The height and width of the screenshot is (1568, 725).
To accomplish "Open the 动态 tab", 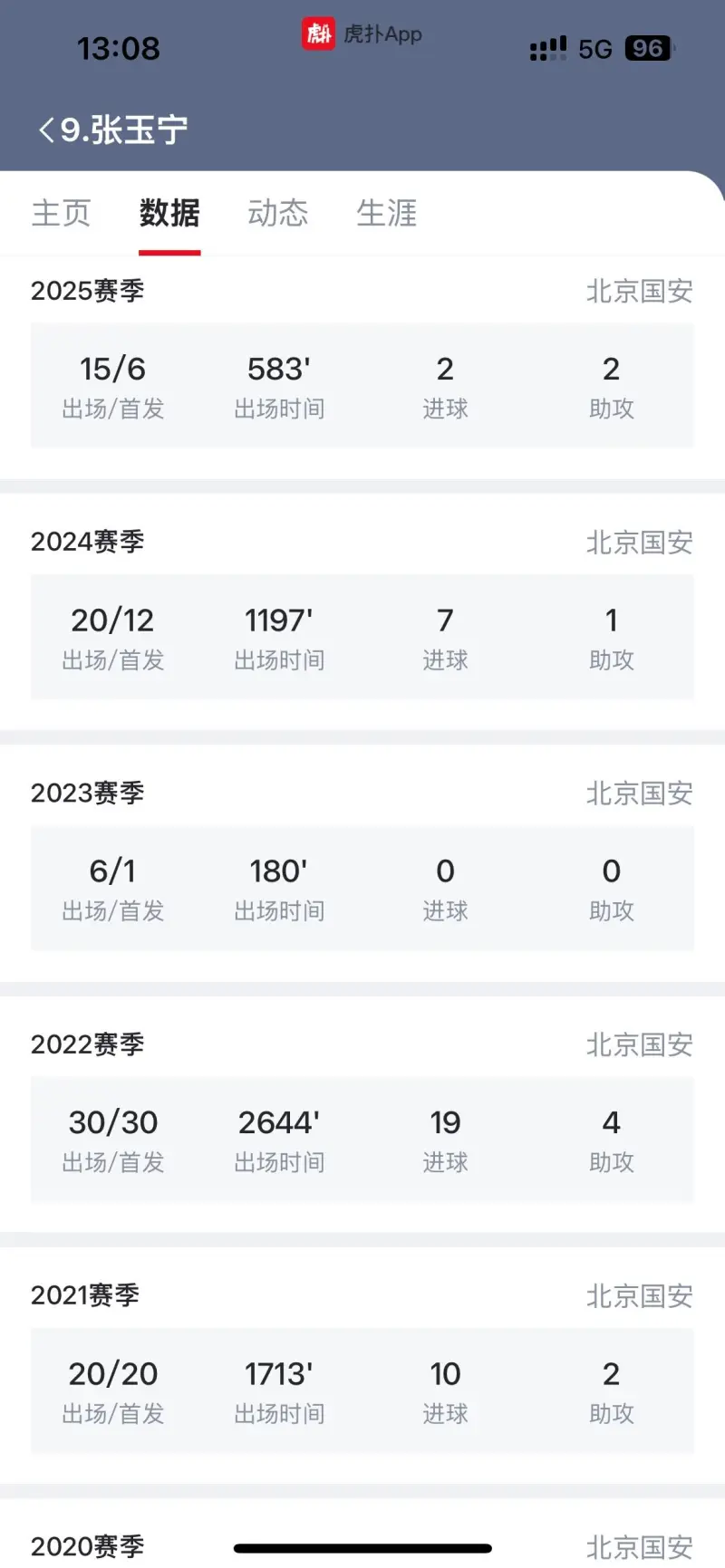I will pos(278,213).
